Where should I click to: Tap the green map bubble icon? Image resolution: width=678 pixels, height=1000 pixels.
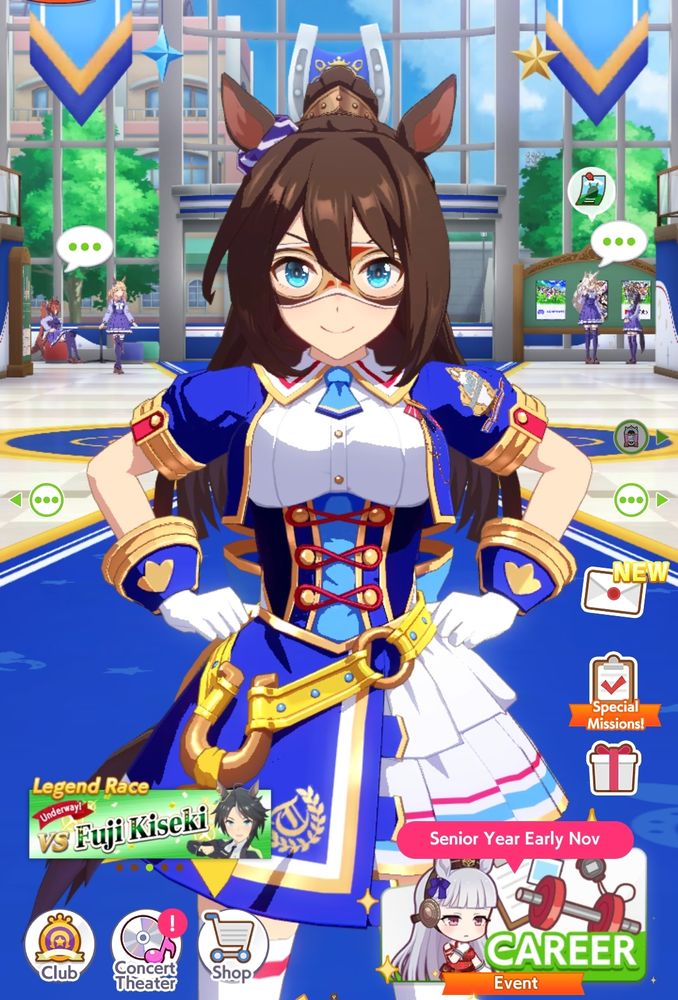click(589, 192)
